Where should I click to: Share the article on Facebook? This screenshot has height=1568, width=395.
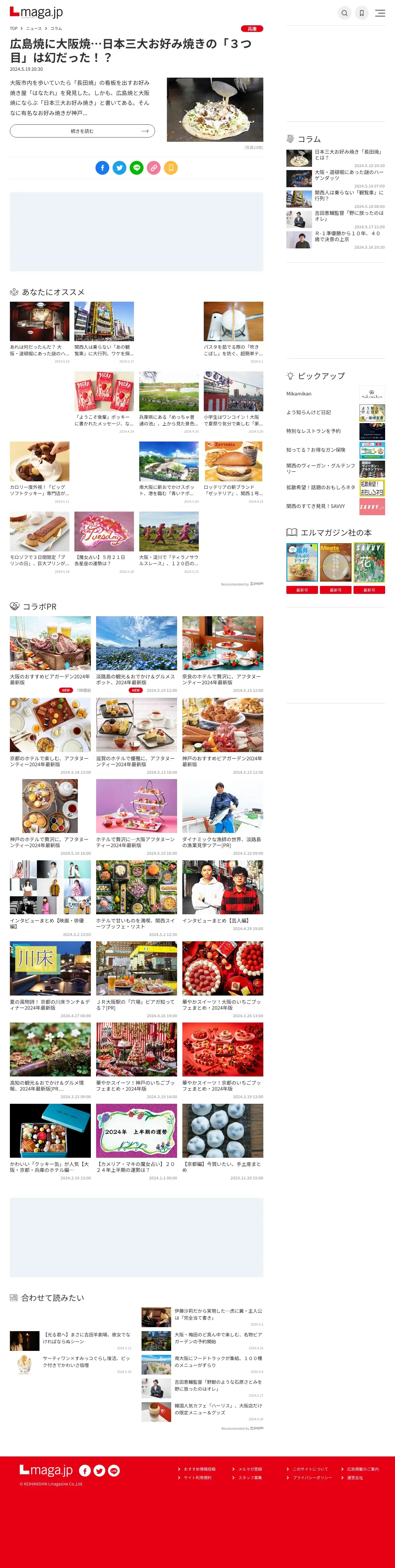[102, 168]
